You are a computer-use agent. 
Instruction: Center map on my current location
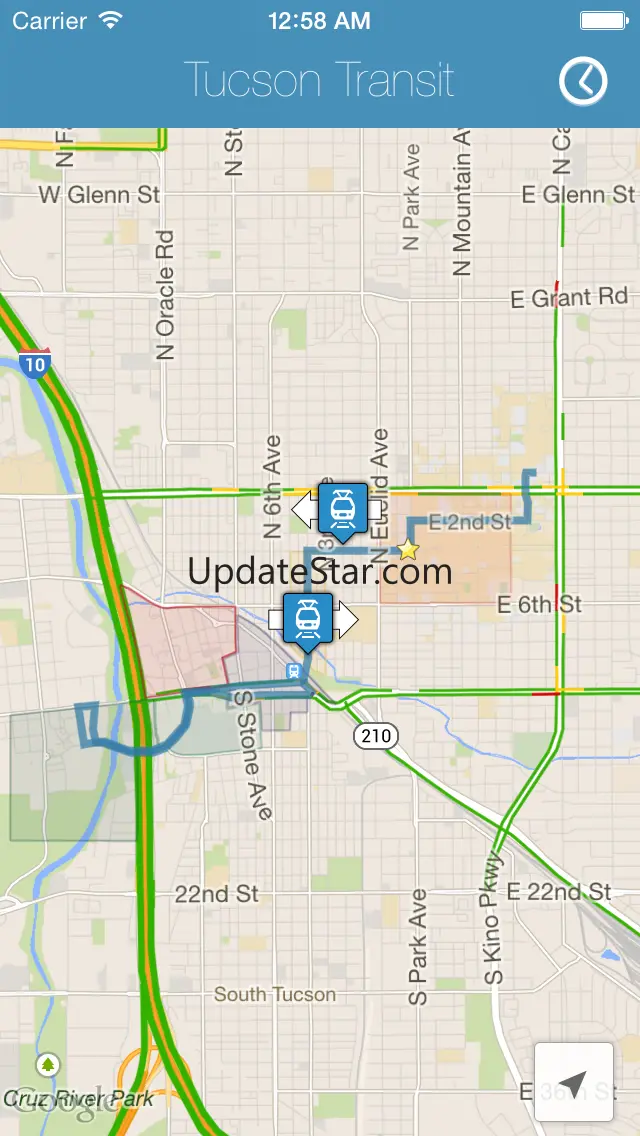coord(573,1083)
